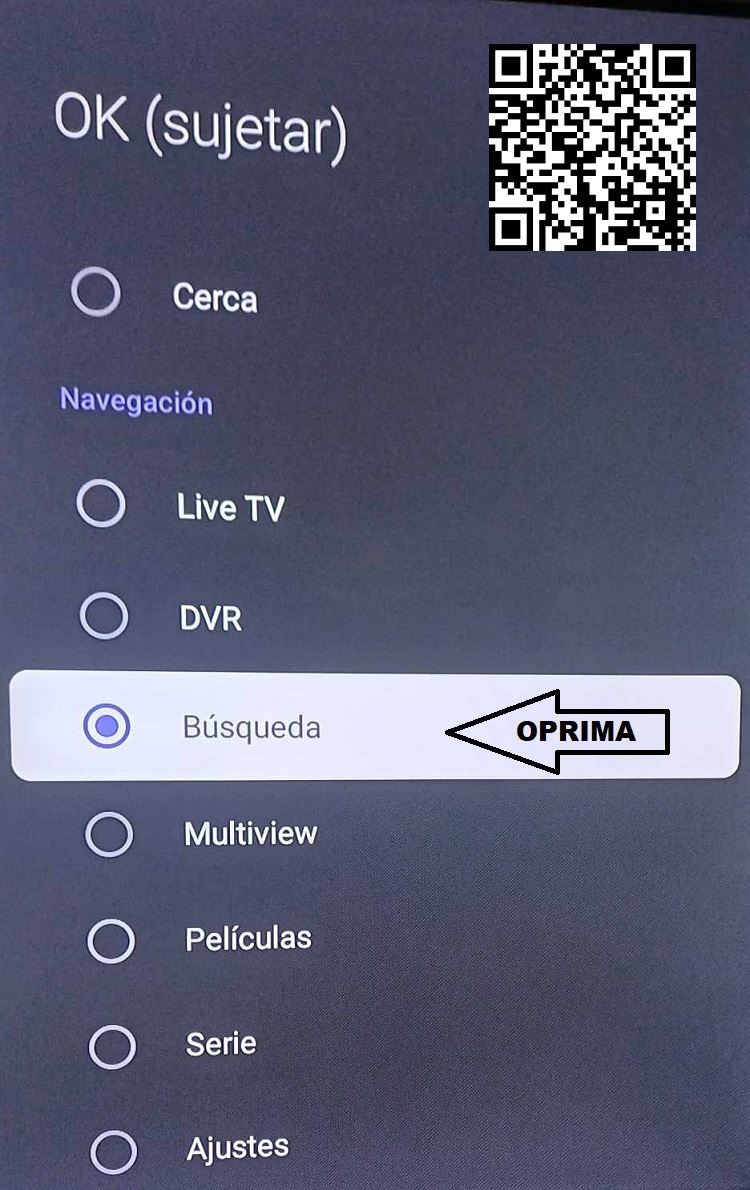Confirm the Búsqueda selected radio button
The width and height of the screenshot is (750, 1190).
click(105, 728)
